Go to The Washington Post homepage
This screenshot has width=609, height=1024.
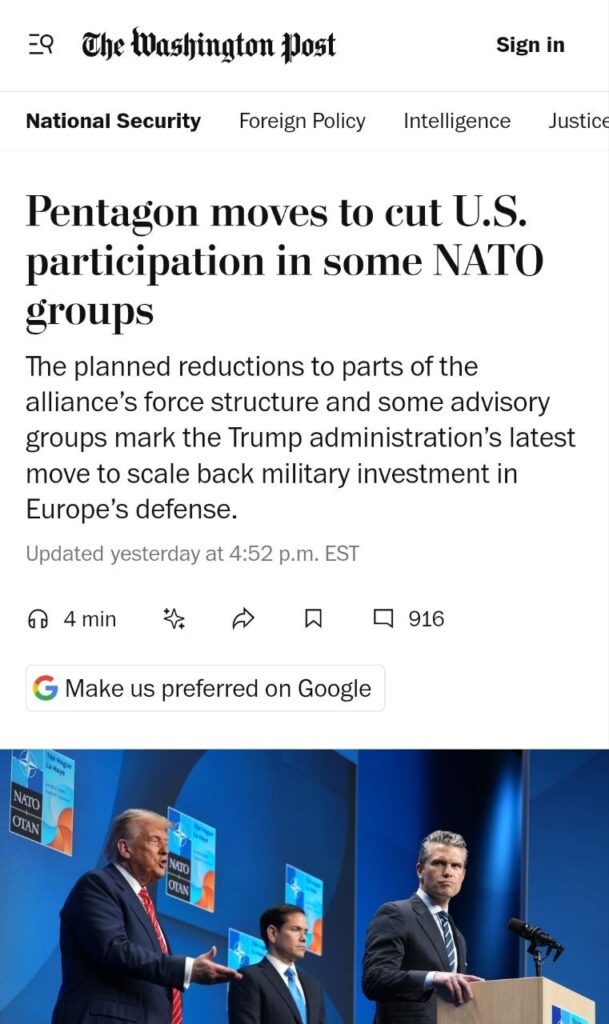tap(209, 45)
